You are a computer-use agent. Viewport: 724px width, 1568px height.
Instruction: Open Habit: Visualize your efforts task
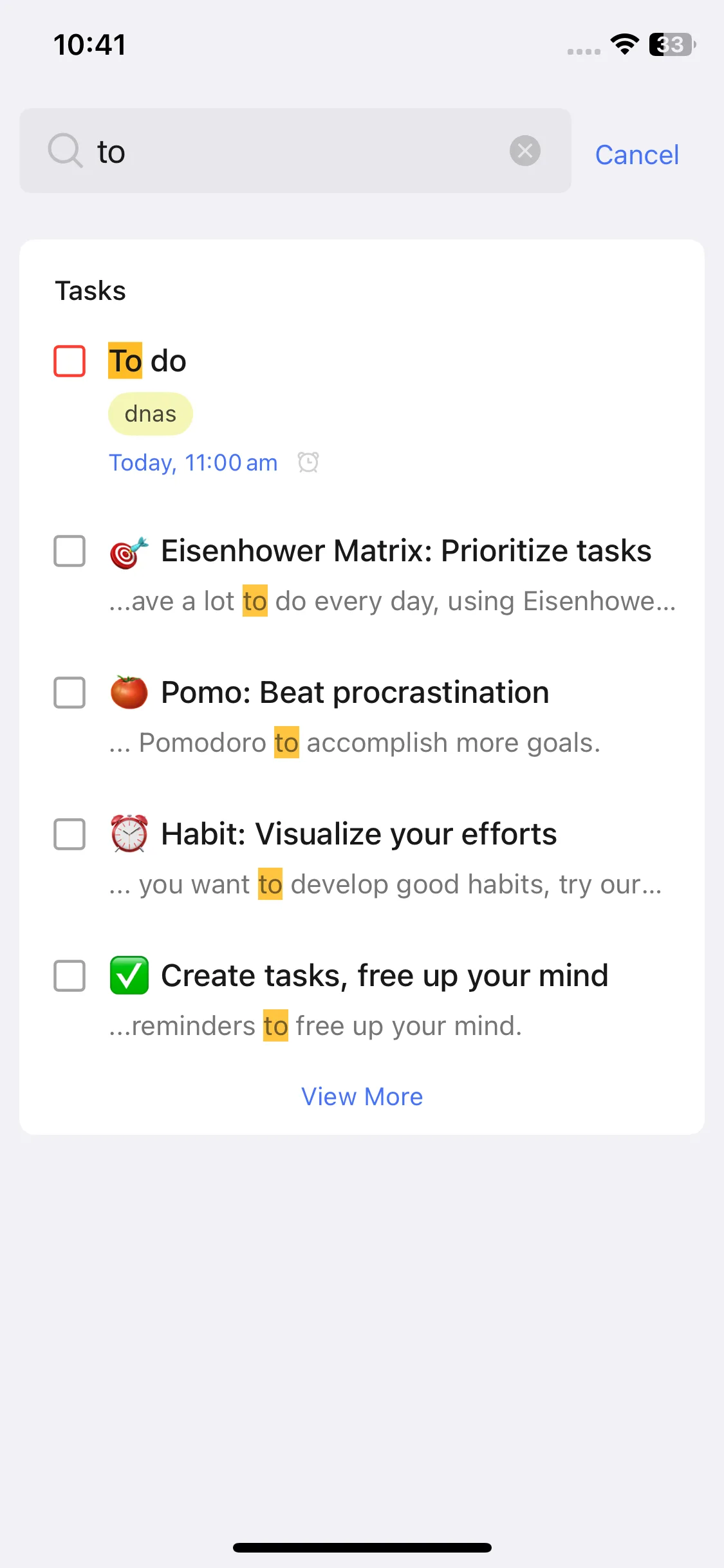[x=358, y=835]
